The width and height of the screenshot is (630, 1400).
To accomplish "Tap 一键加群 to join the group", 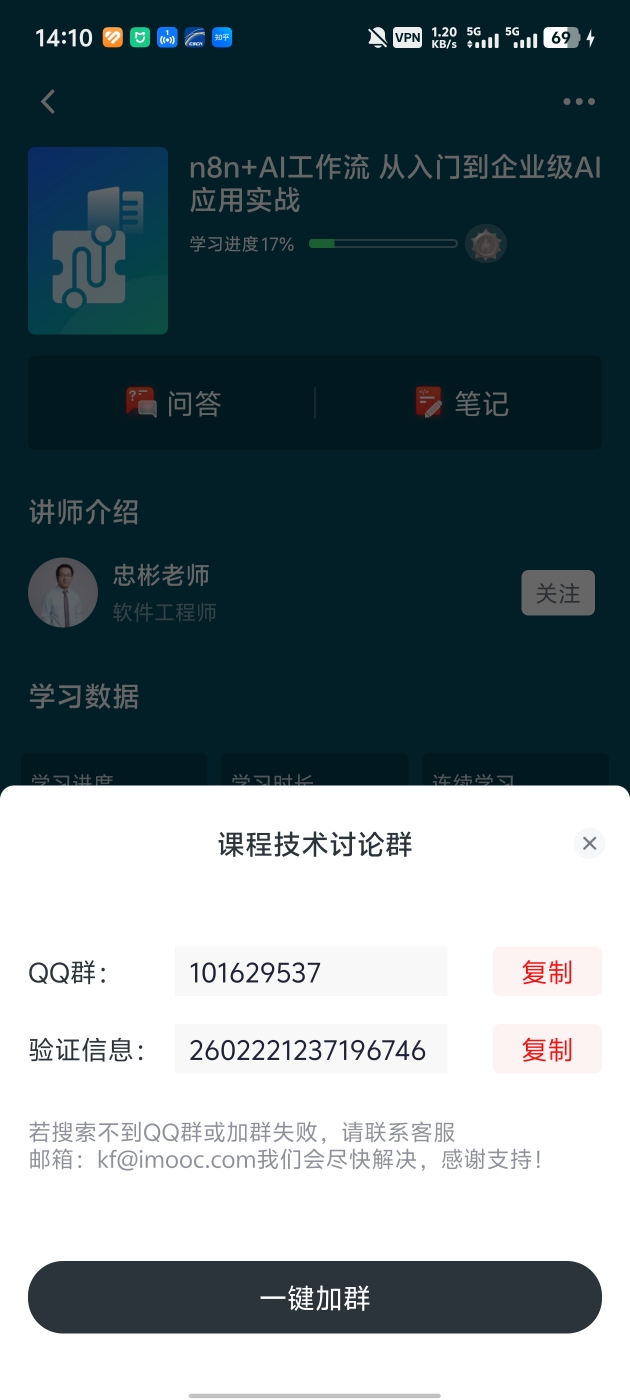I will [315, 1297].
